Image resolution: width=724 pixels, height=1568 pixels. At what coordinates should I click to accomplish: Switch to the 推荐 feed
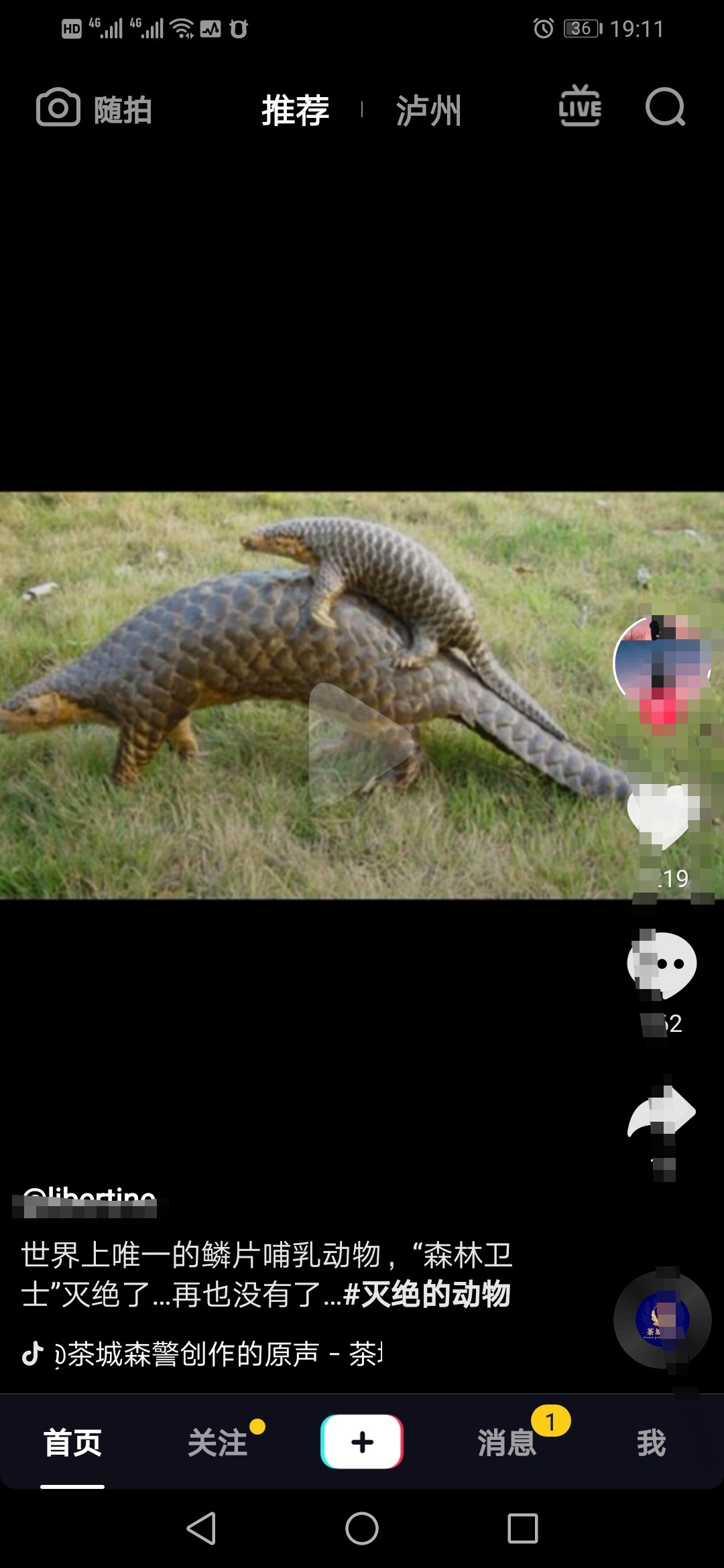coord(295,111)
